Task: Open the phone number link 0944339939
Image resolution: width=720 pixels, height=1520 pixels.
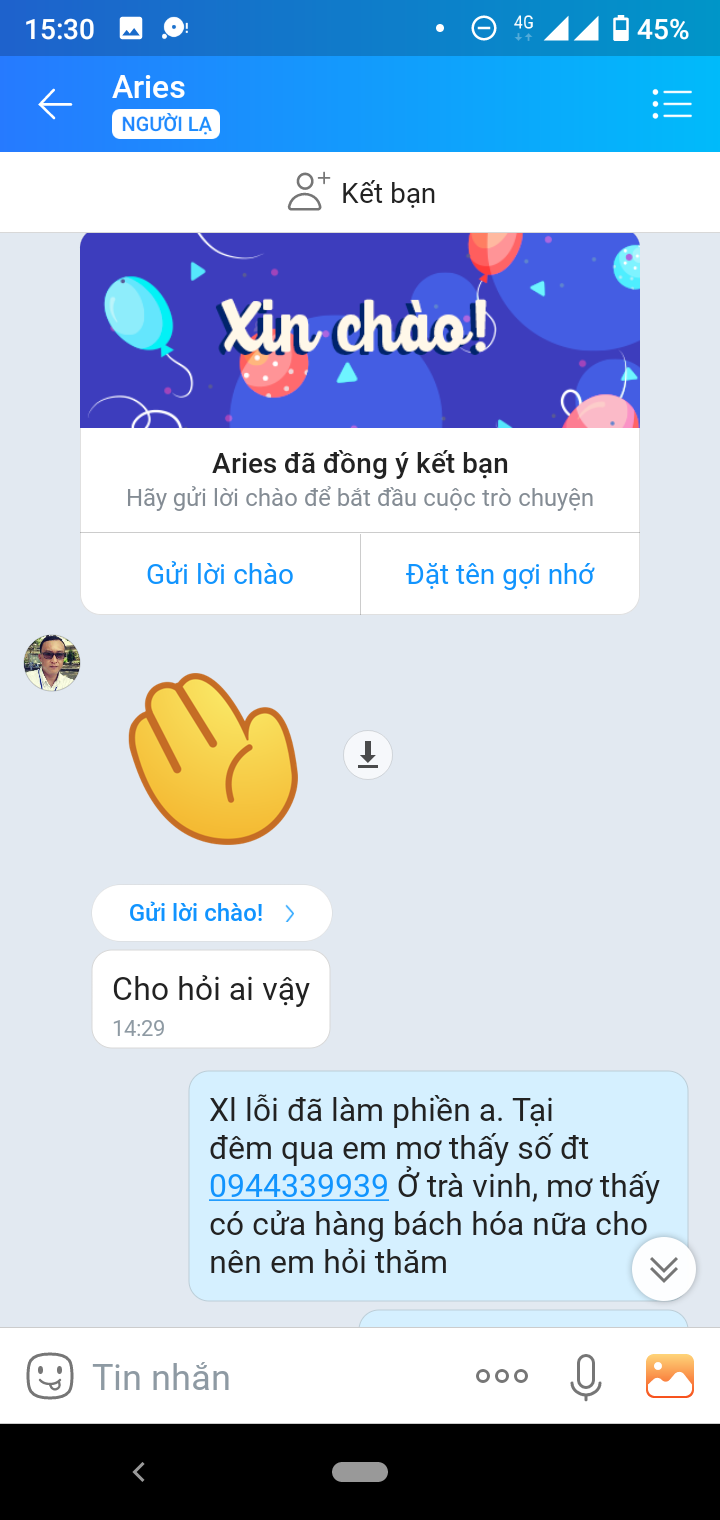Action: (298, 1186)
